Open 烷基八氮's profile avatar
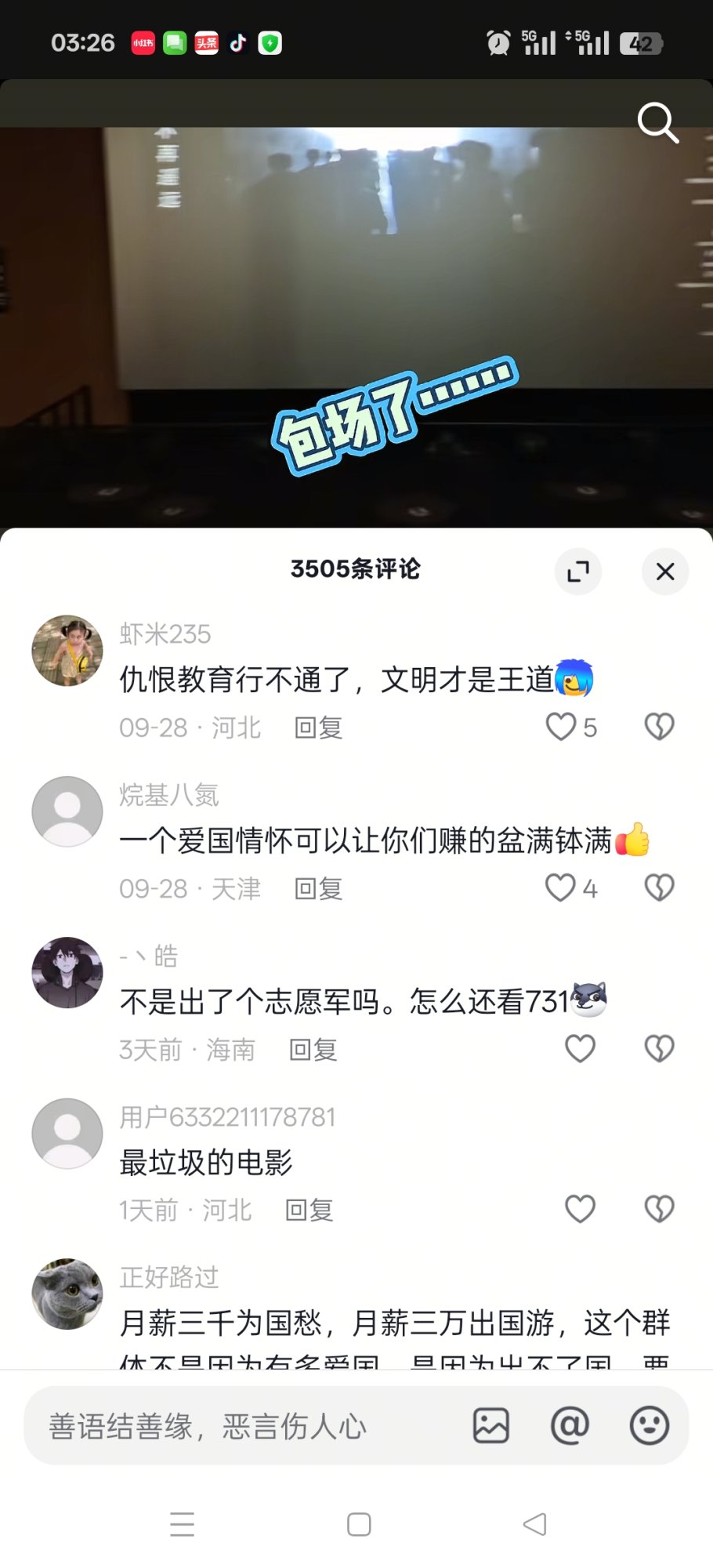713x1568 pixels. [67, 811]
